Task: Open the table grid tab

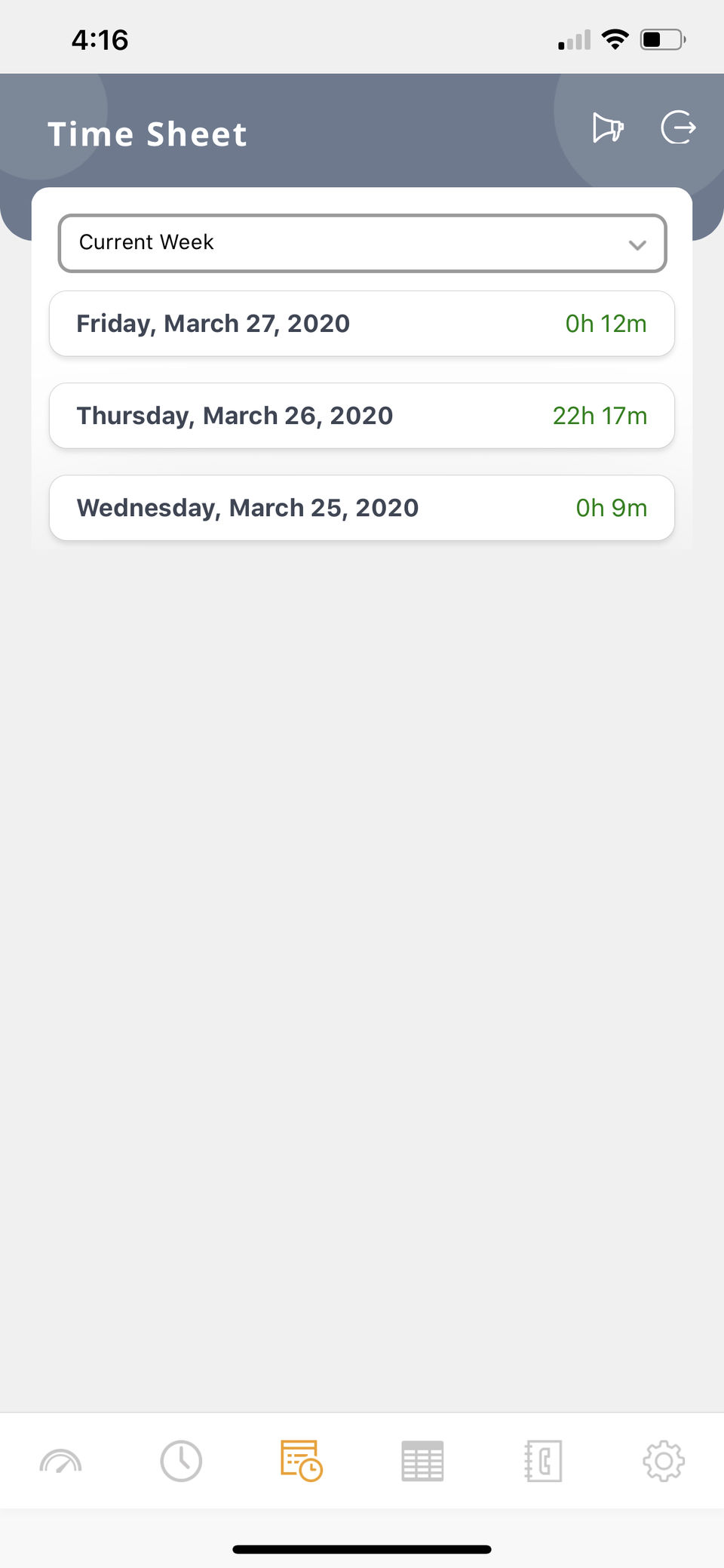Action: [x=422, y=1462]
